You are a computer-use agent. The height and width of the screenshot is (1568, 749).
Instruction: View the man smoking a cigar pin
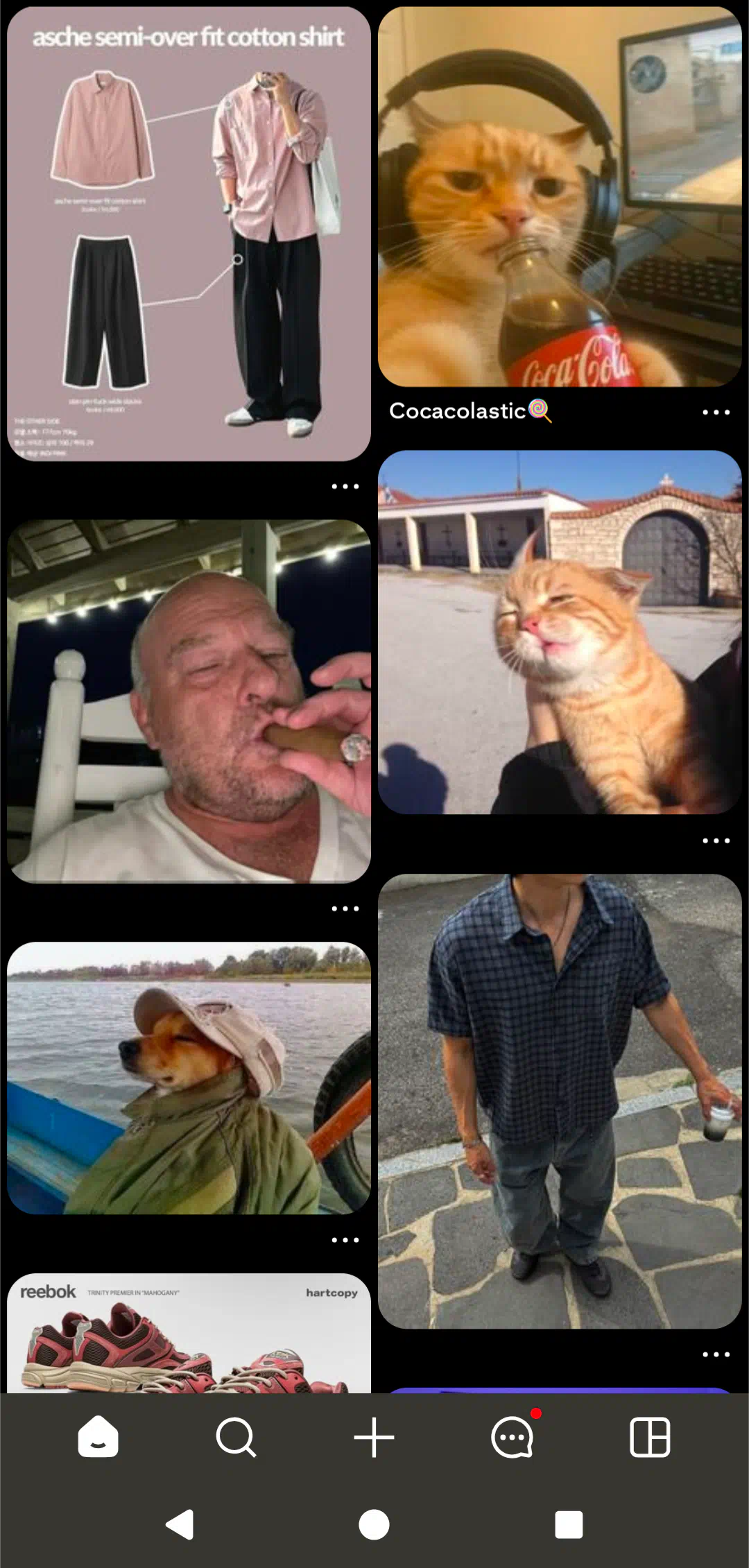tap(189, 701)
